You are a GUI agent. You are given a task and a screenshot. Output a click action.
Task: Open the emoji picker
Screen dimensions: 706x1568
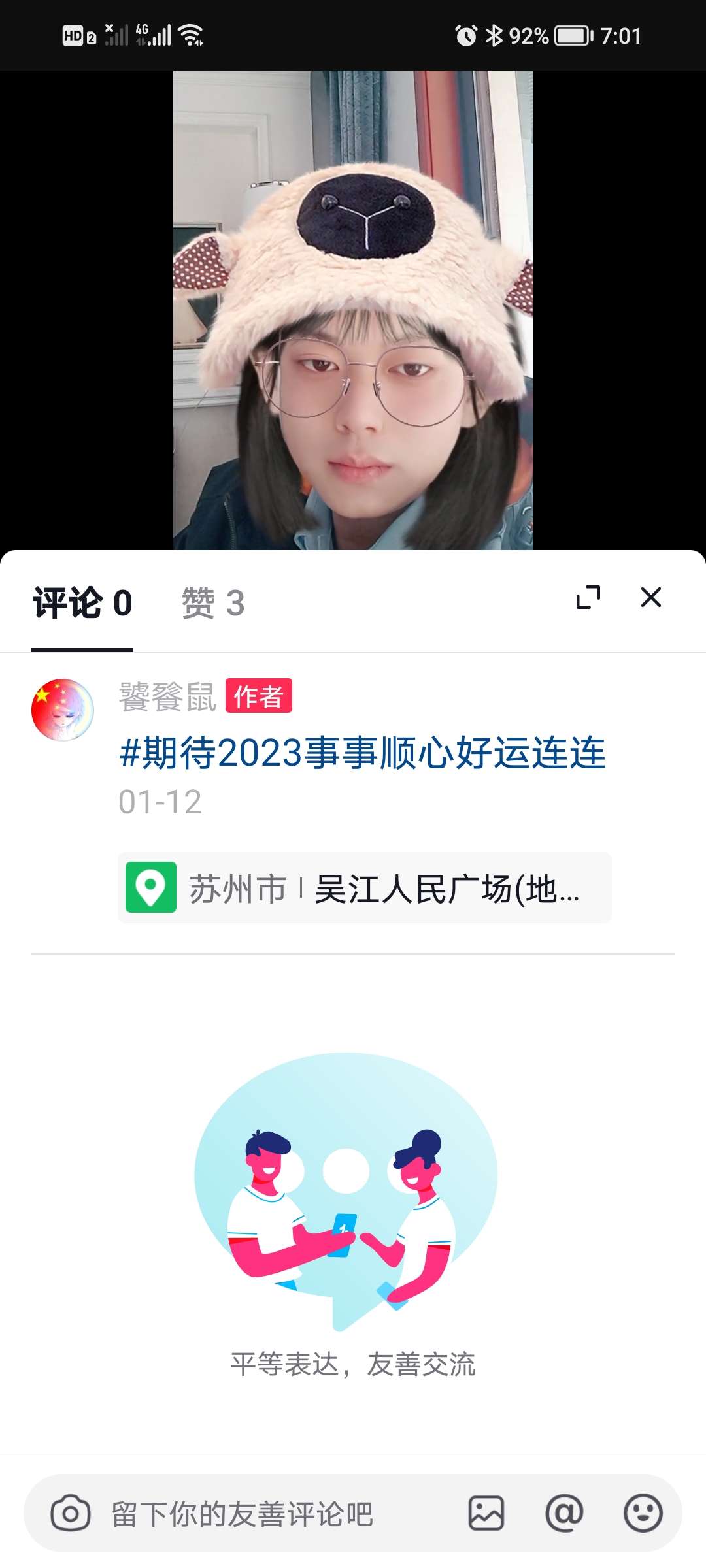point(643,1513)
